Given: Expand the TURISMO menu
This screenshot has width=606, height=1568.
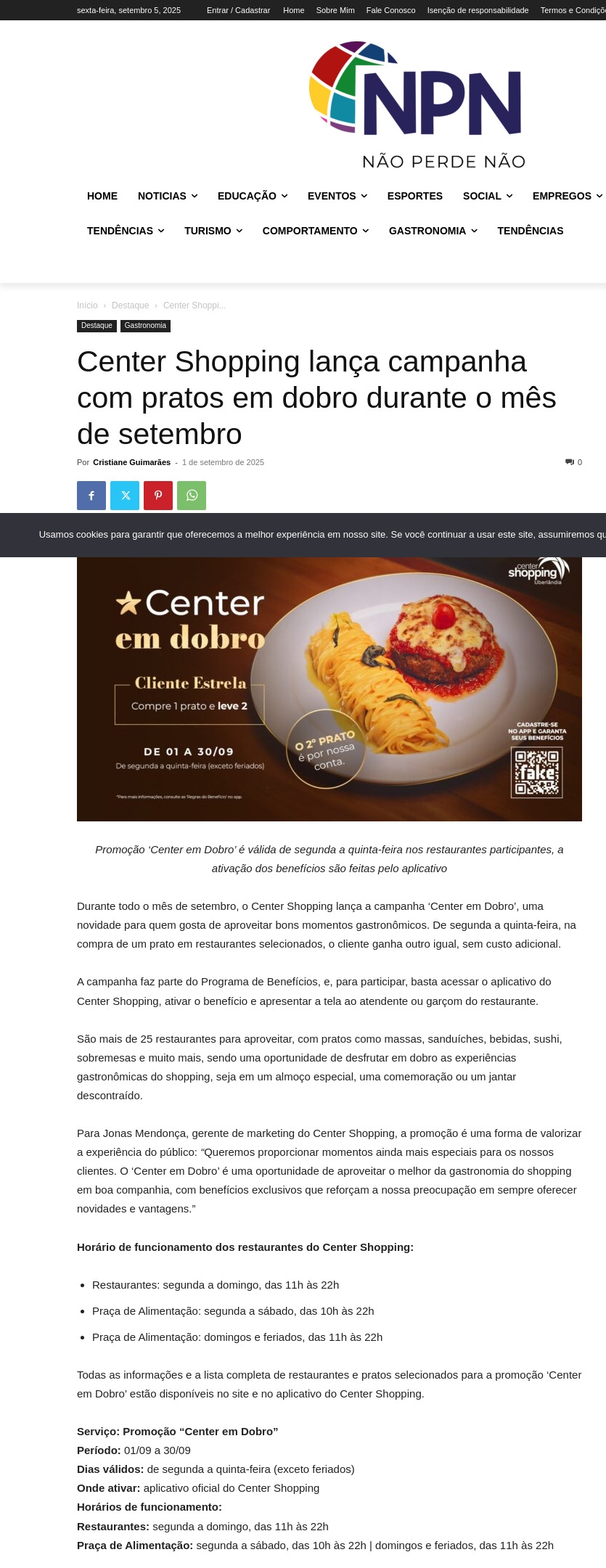Looking at the screenshot, I should pyautogui.click(x=213, y=231).
